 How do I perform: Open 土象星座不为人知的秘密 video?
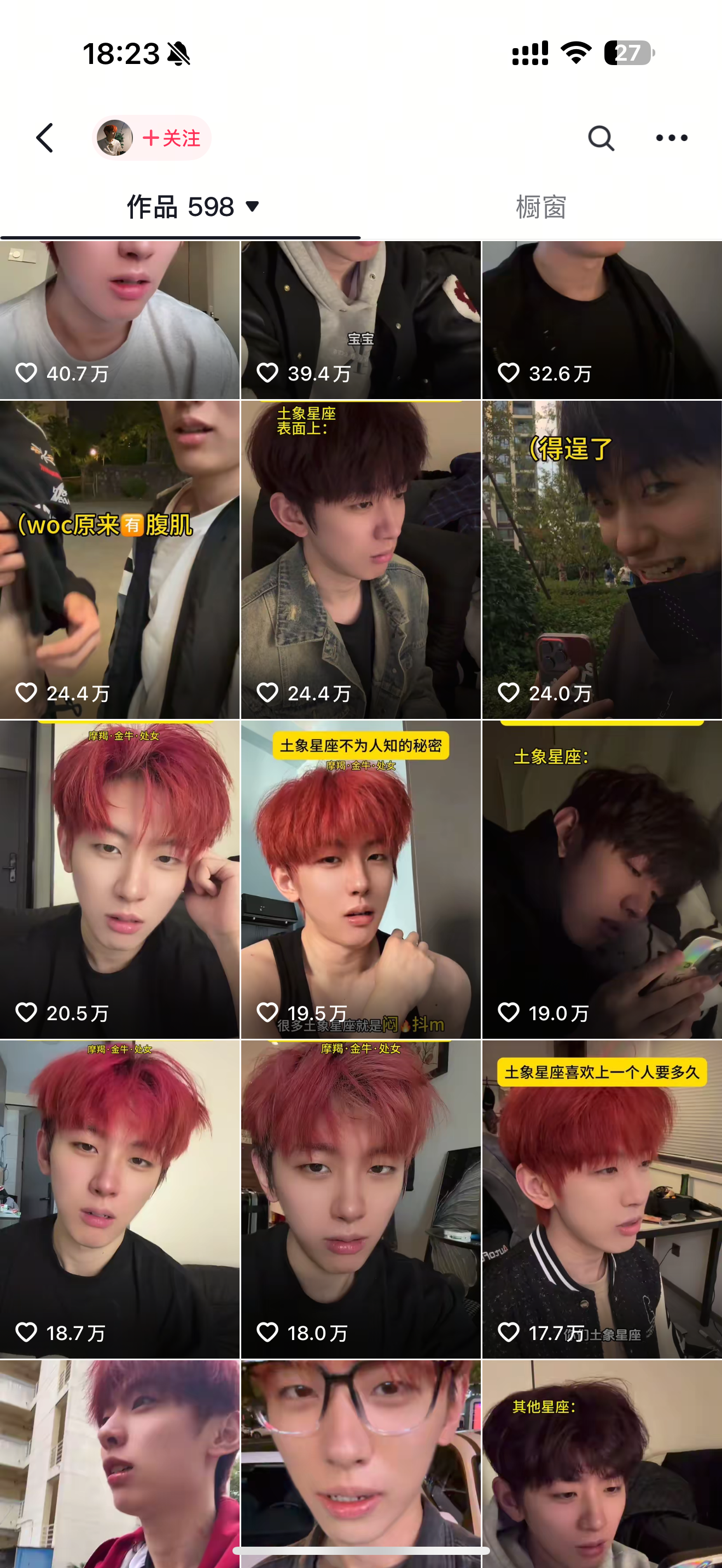point(360,880)
